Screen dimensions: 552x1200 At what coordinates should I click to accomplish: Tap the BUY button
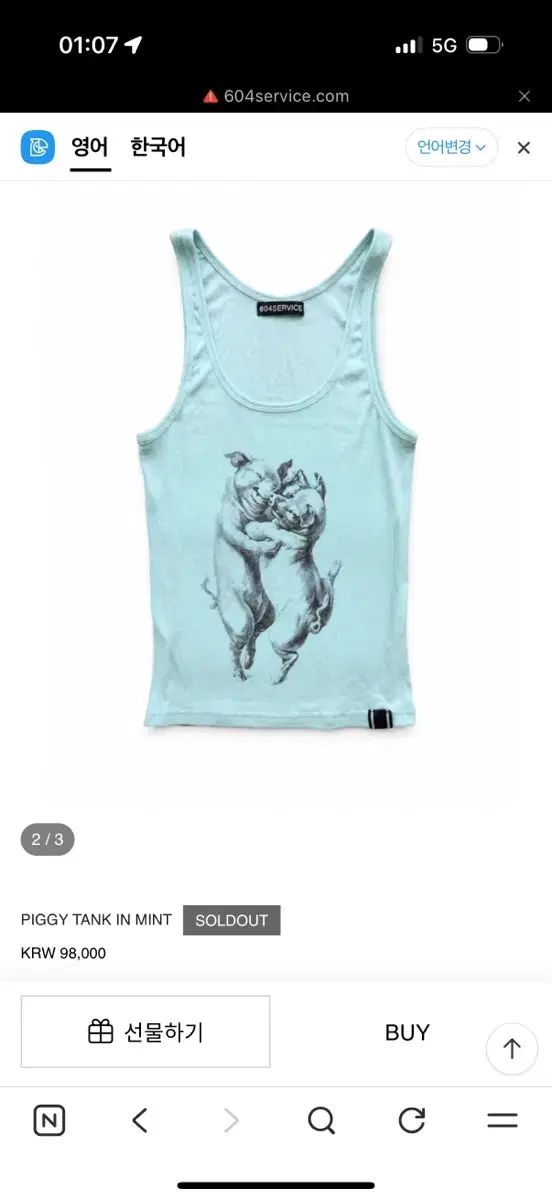click(x=407, y=1033)
